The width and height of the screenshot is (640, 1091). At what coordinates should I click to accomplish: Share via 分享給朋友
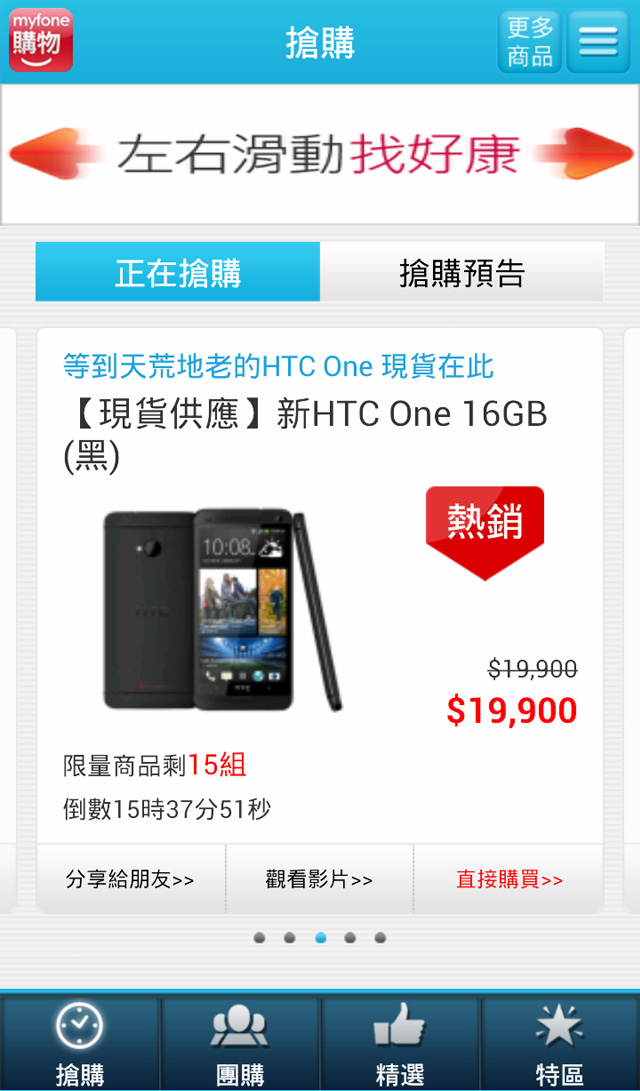(x=130, y=879)
